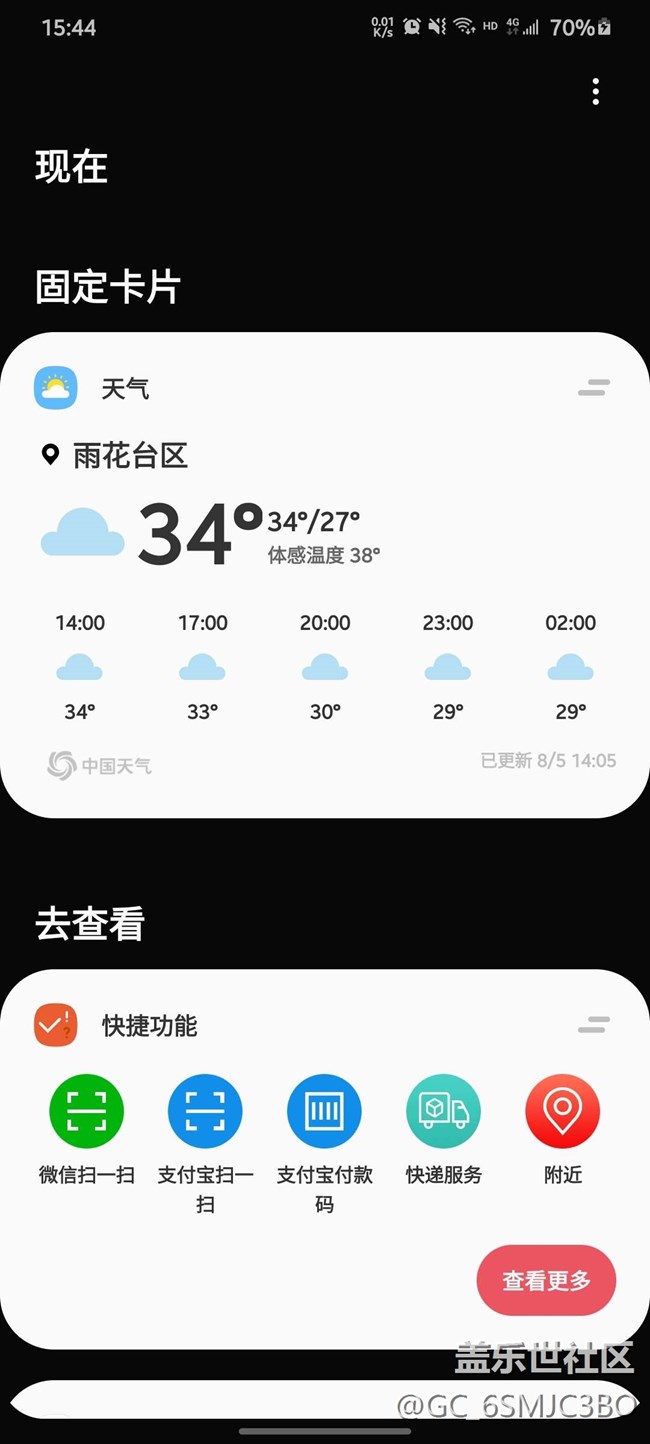
Task: Tap the 快捷功能 card reorder handle
Action: [x=594, y=1025]
